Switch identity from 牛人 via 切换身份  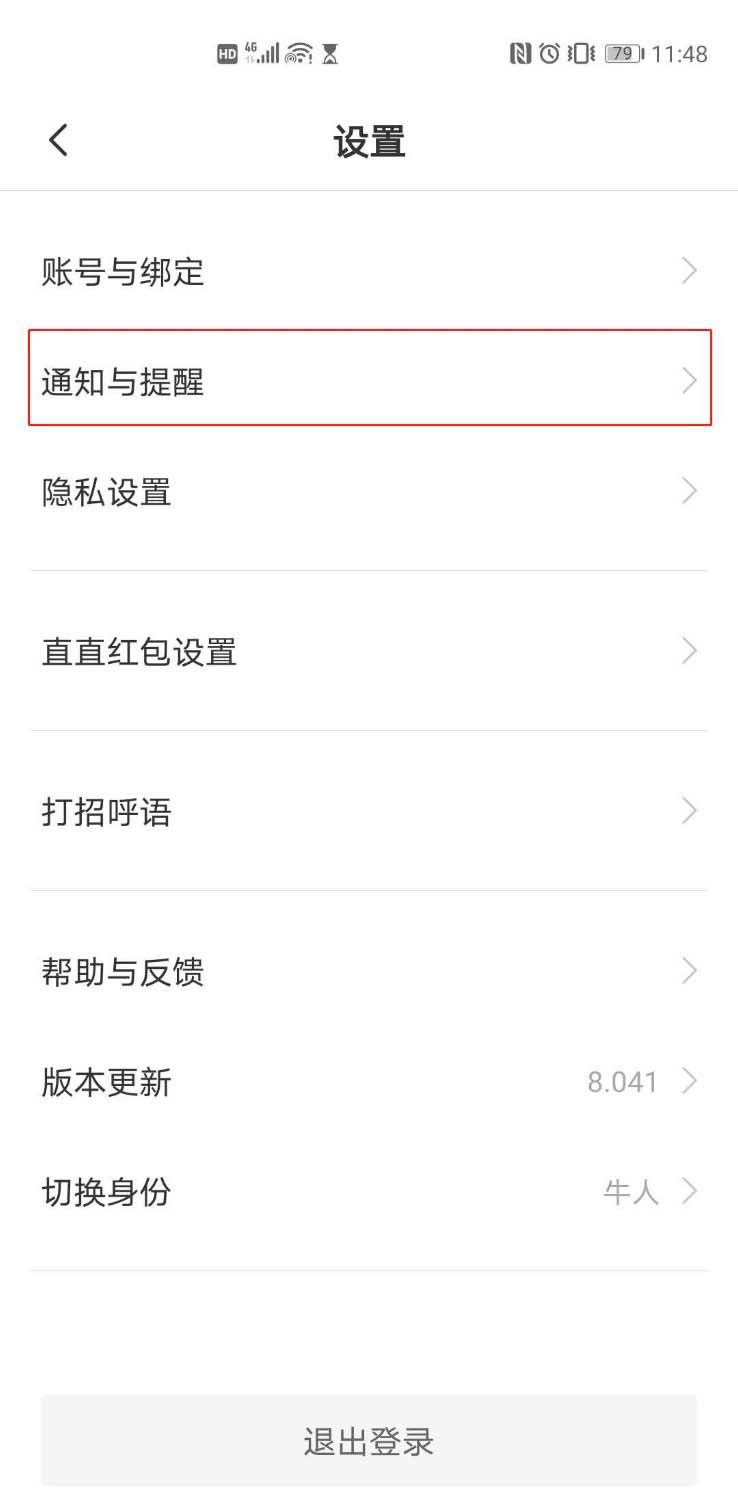(369, 1191)
